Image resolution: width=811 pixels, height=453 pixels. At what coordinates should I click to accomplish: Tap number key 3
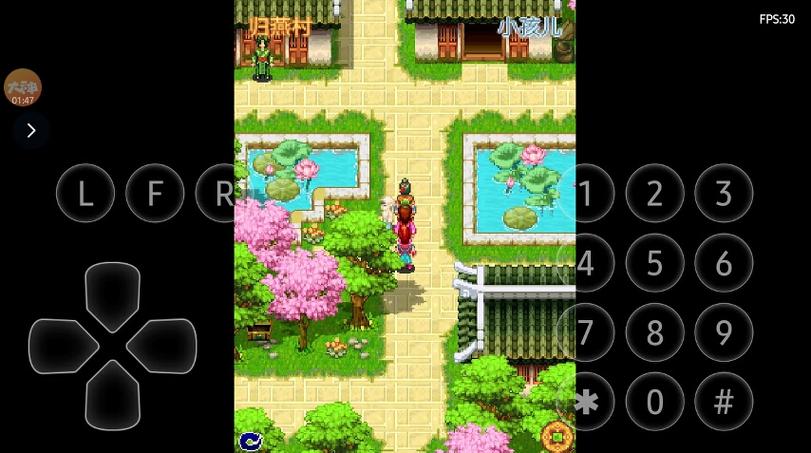click(x=724, y=193)
